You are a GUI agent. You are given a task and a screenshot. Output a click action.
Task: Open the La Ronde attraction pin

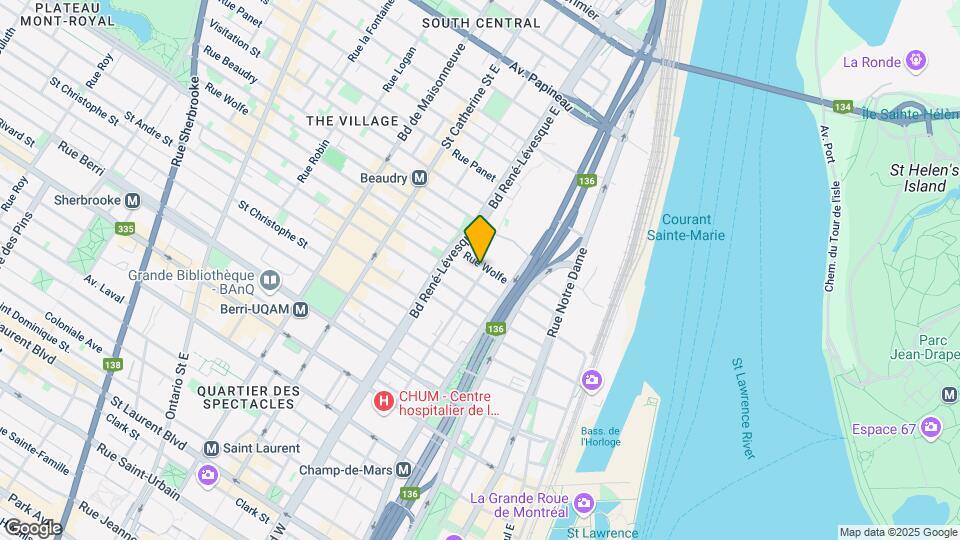click(x=916, y=62)
